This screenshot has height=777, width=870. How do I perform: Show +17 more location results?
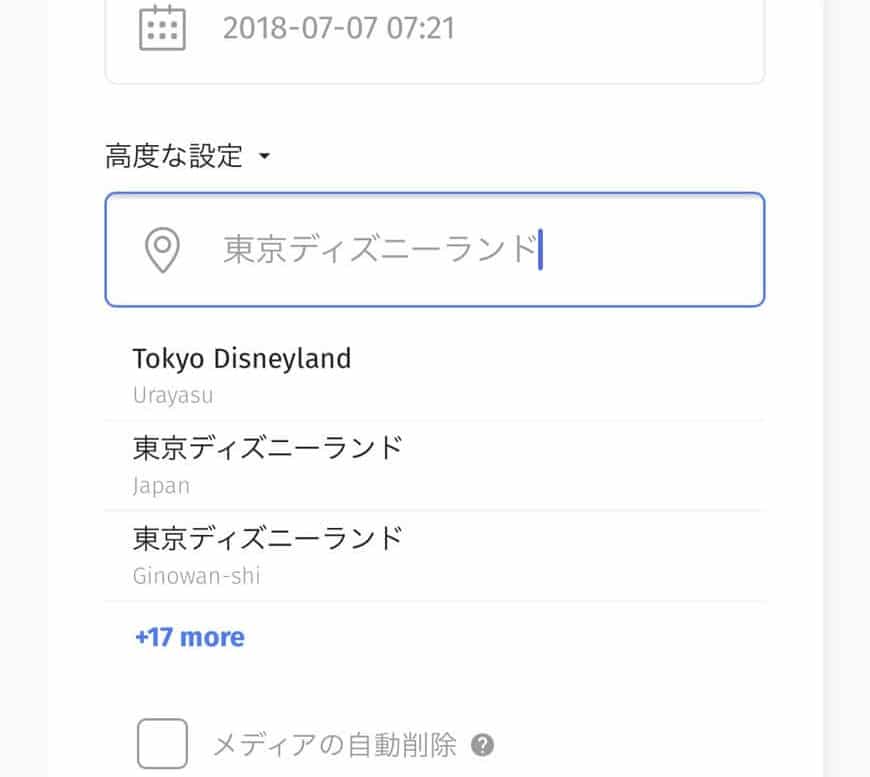pyautogui.click(x=190, y=637)
